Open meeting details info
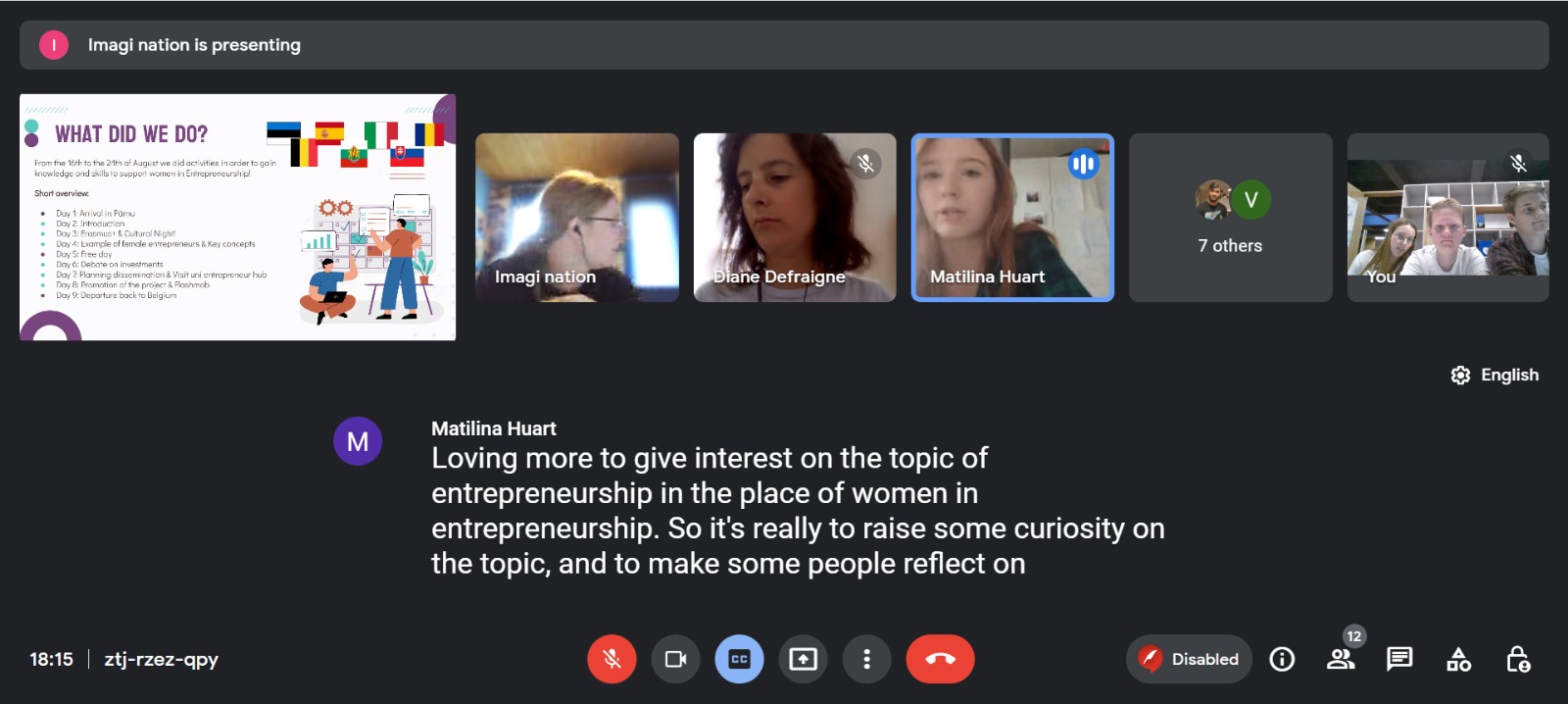Viewport: 1568px width, 704px height. [x=1282, y=659]
